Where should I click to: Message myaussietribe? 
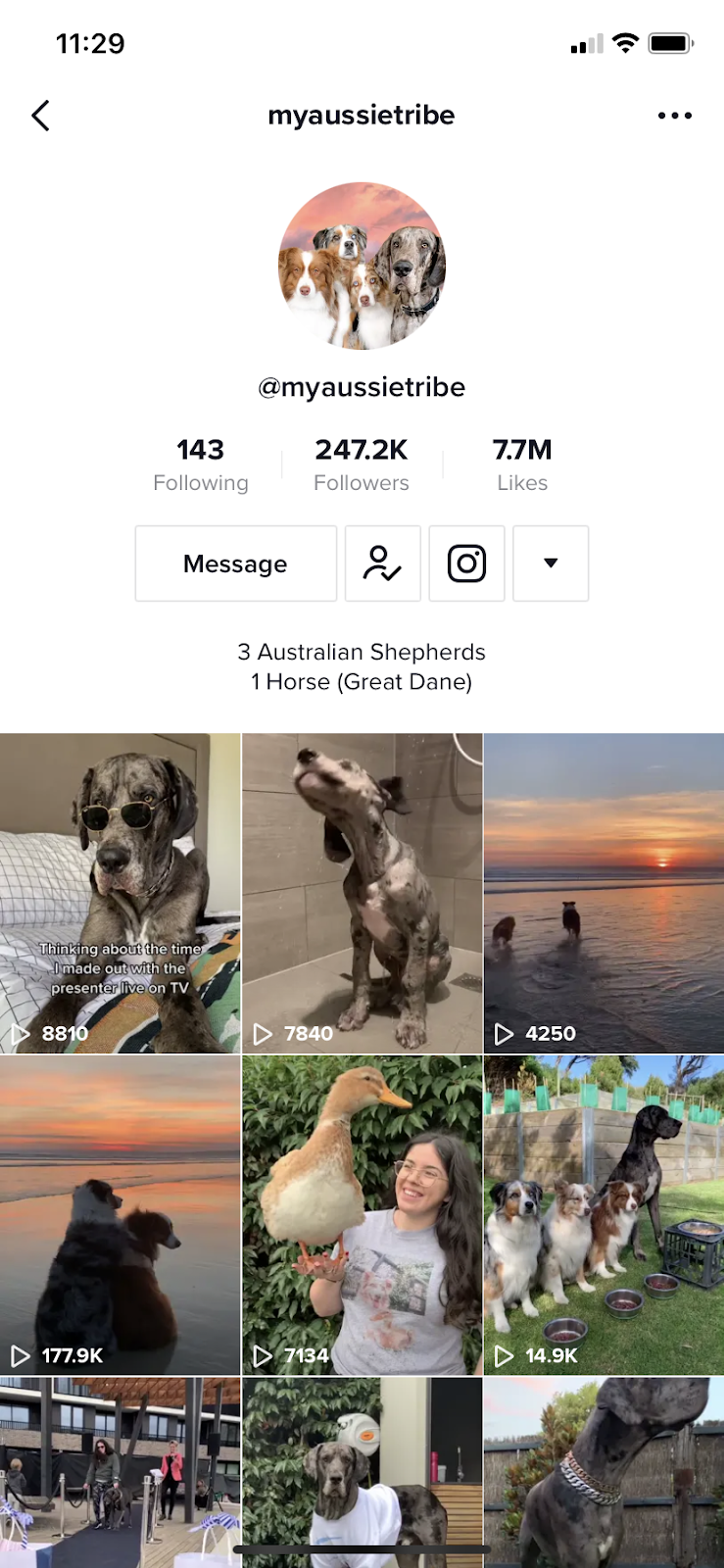point(235,563)
